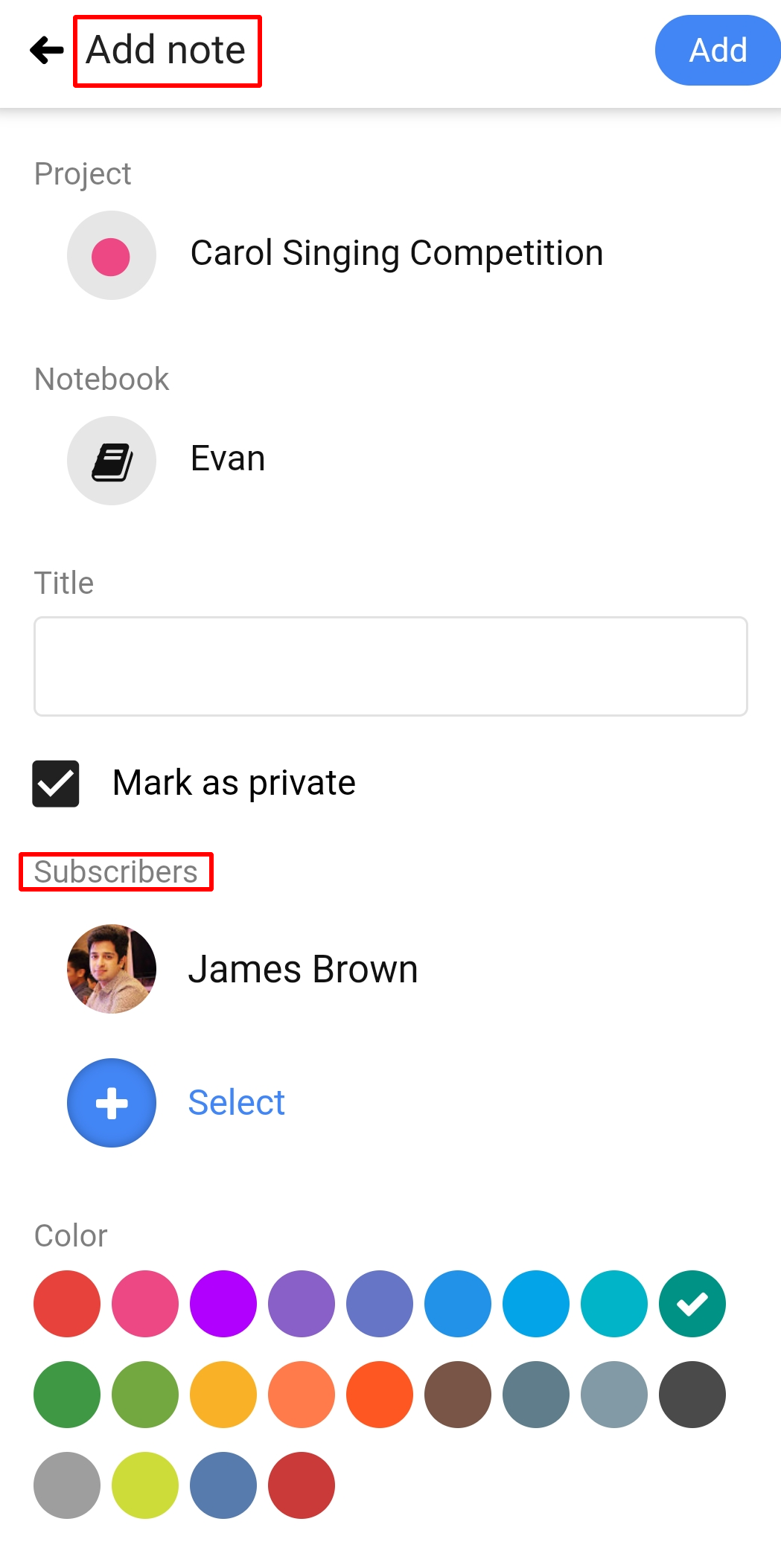The height and width of the screenshot is (1568, 781).
Task: Uncheck Mark as private
Action: [56, 784]
